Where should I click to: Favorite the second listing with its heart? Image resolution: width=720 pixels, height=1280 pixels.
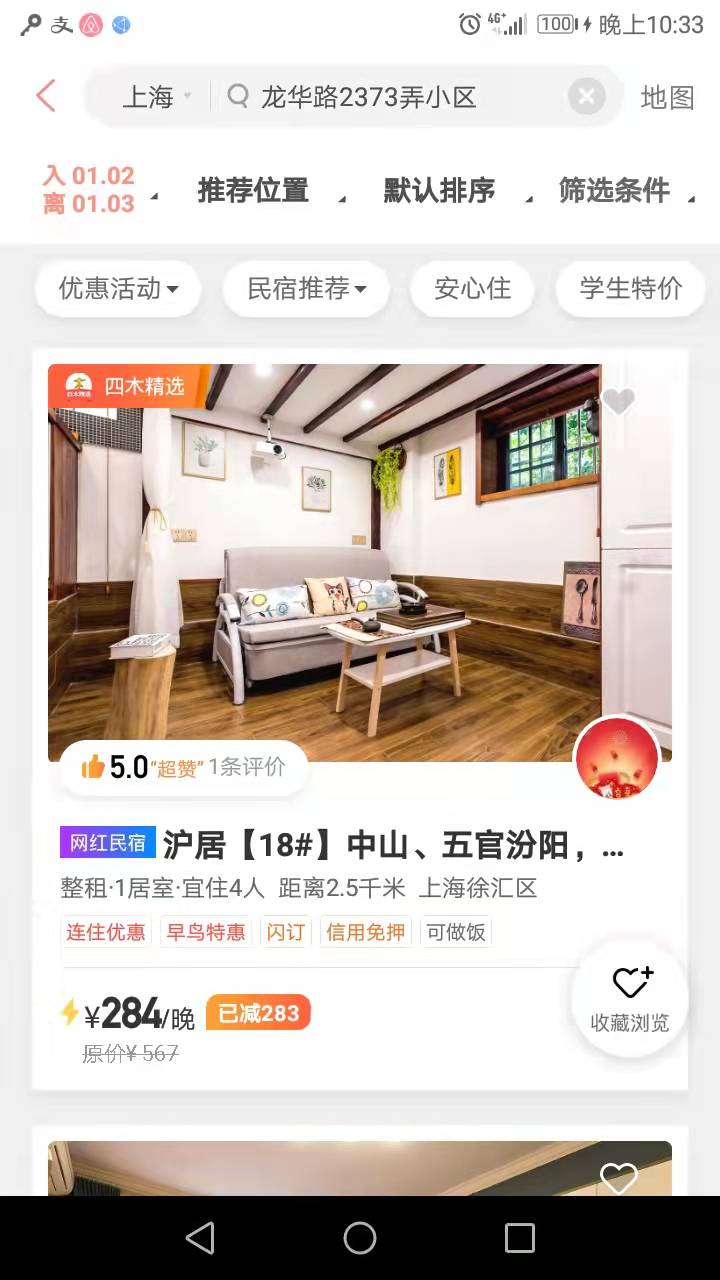[618, 1178]
